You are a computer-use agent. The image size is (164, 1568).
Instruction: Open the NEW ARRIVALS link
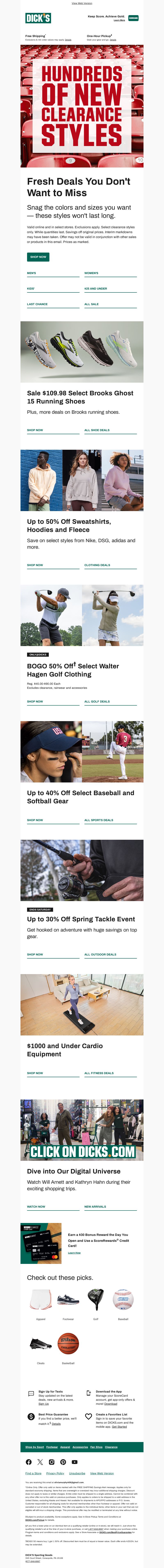[95, 1206]
